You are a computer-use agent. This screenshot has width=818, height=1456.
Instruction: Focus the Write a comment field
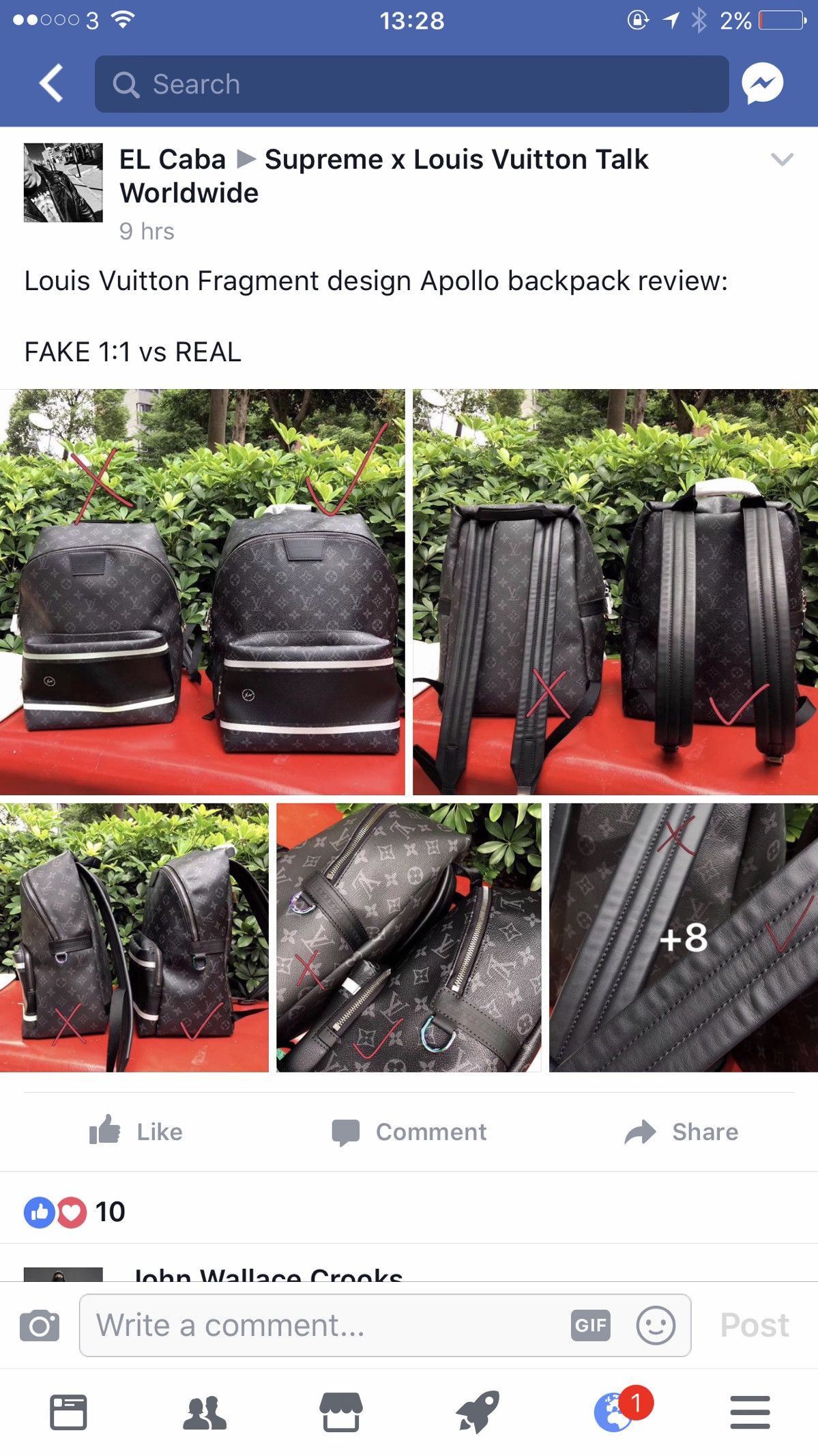[x=327, y=1326]
